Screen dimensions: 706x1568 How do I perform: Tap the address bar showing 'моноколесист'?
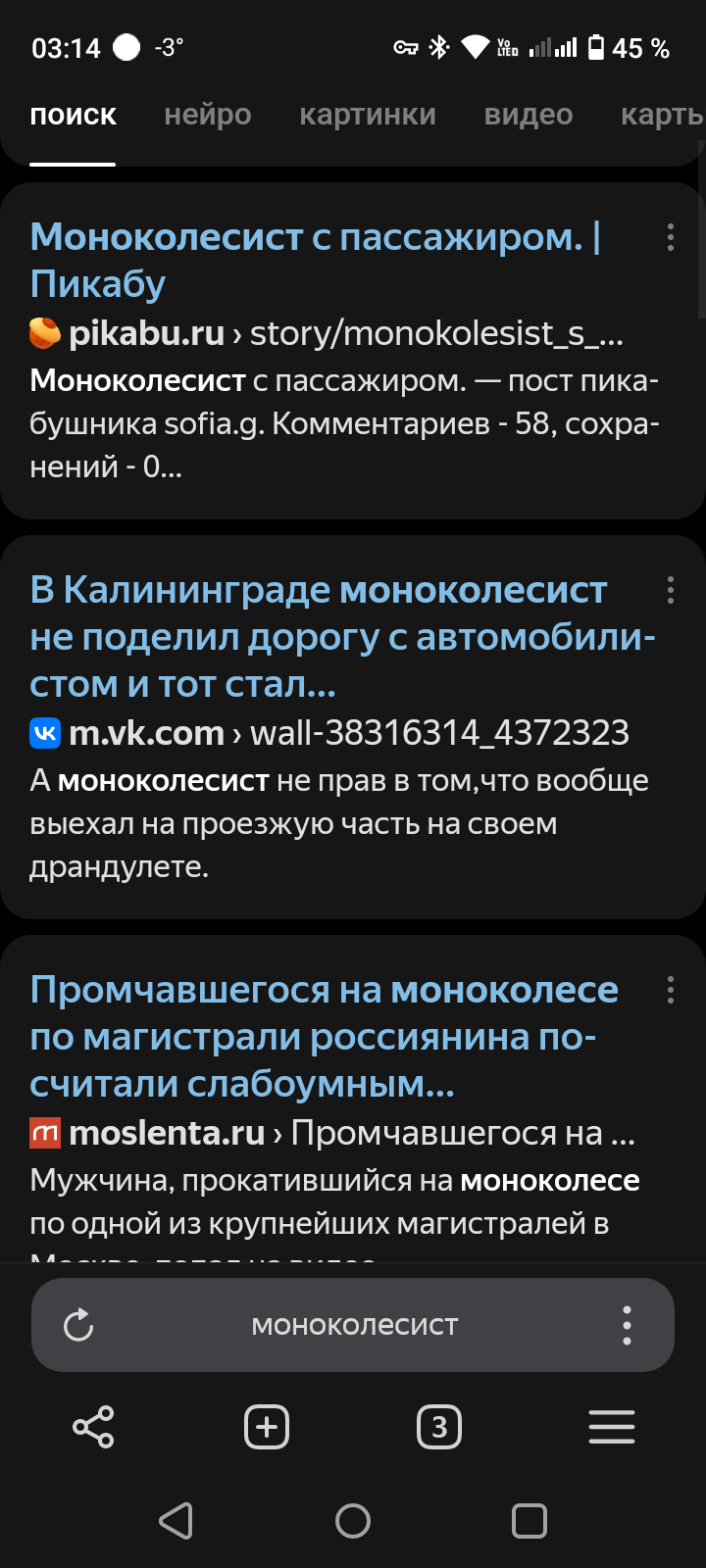[354, 1325]
